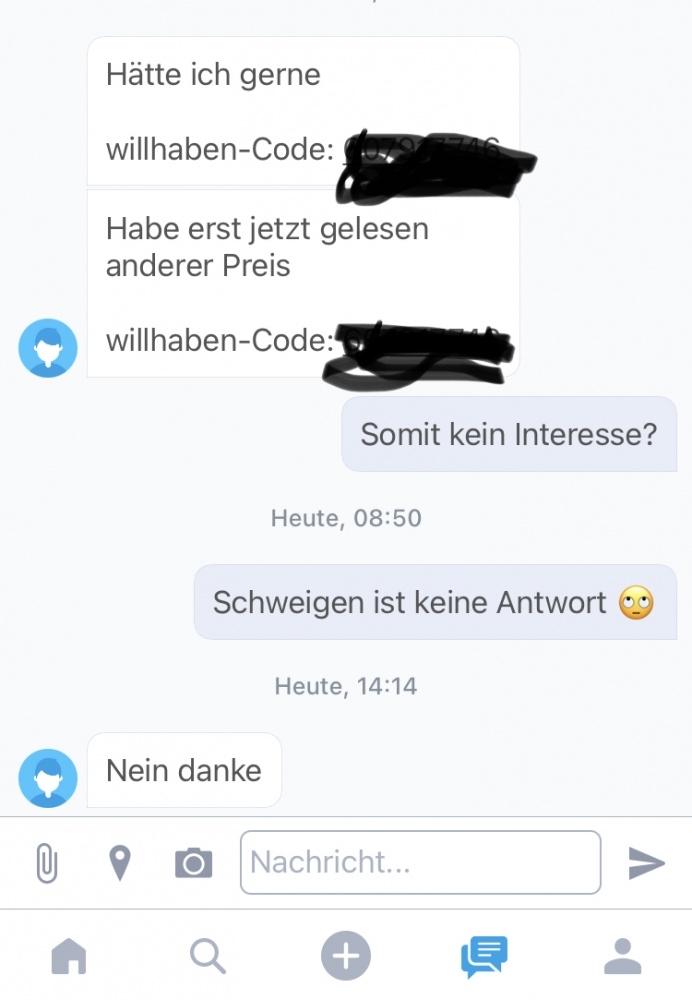The image size is (692, 1000).
Task: Send the message with the arrow icon
Action: tap(646, 863)
